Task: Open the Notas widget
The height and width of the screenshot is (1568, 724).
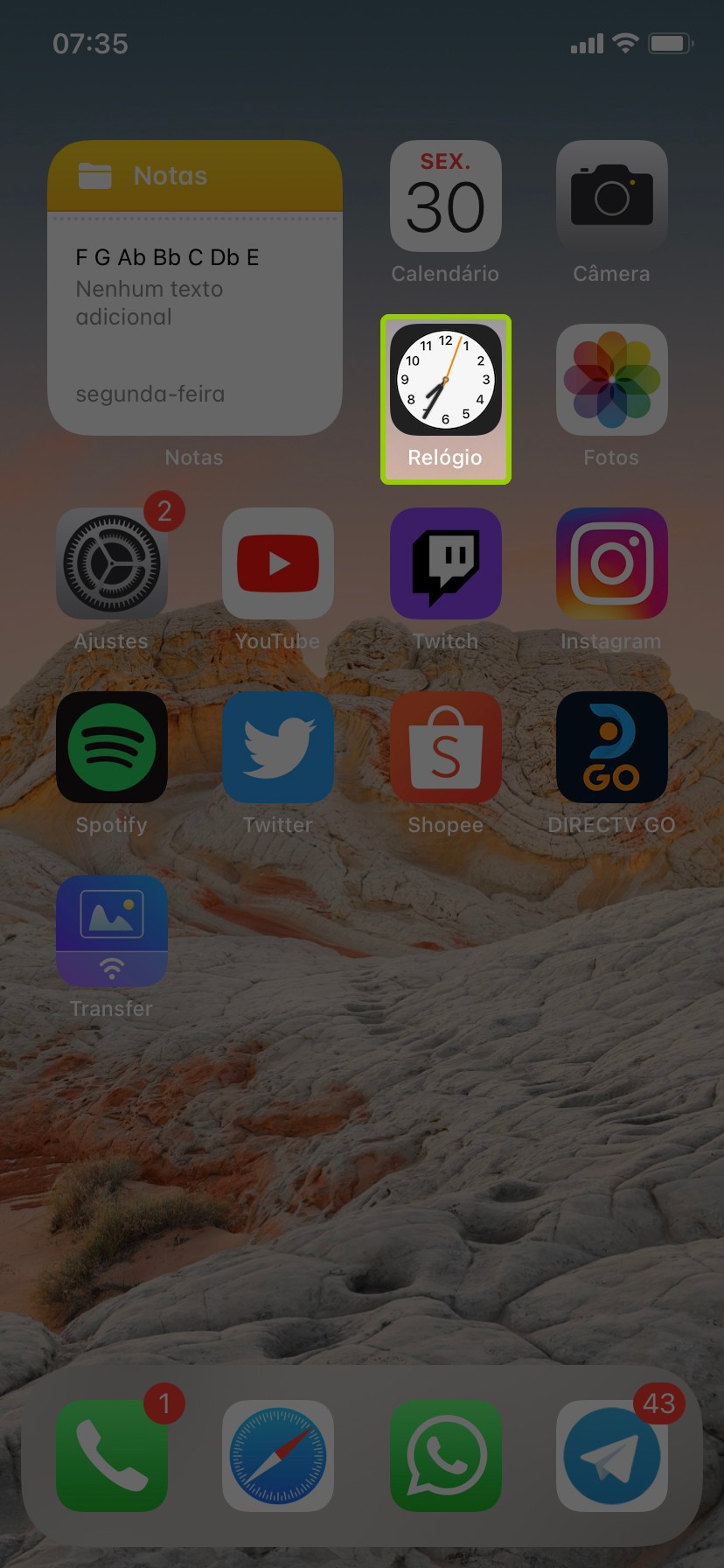Action: (194, 289)
